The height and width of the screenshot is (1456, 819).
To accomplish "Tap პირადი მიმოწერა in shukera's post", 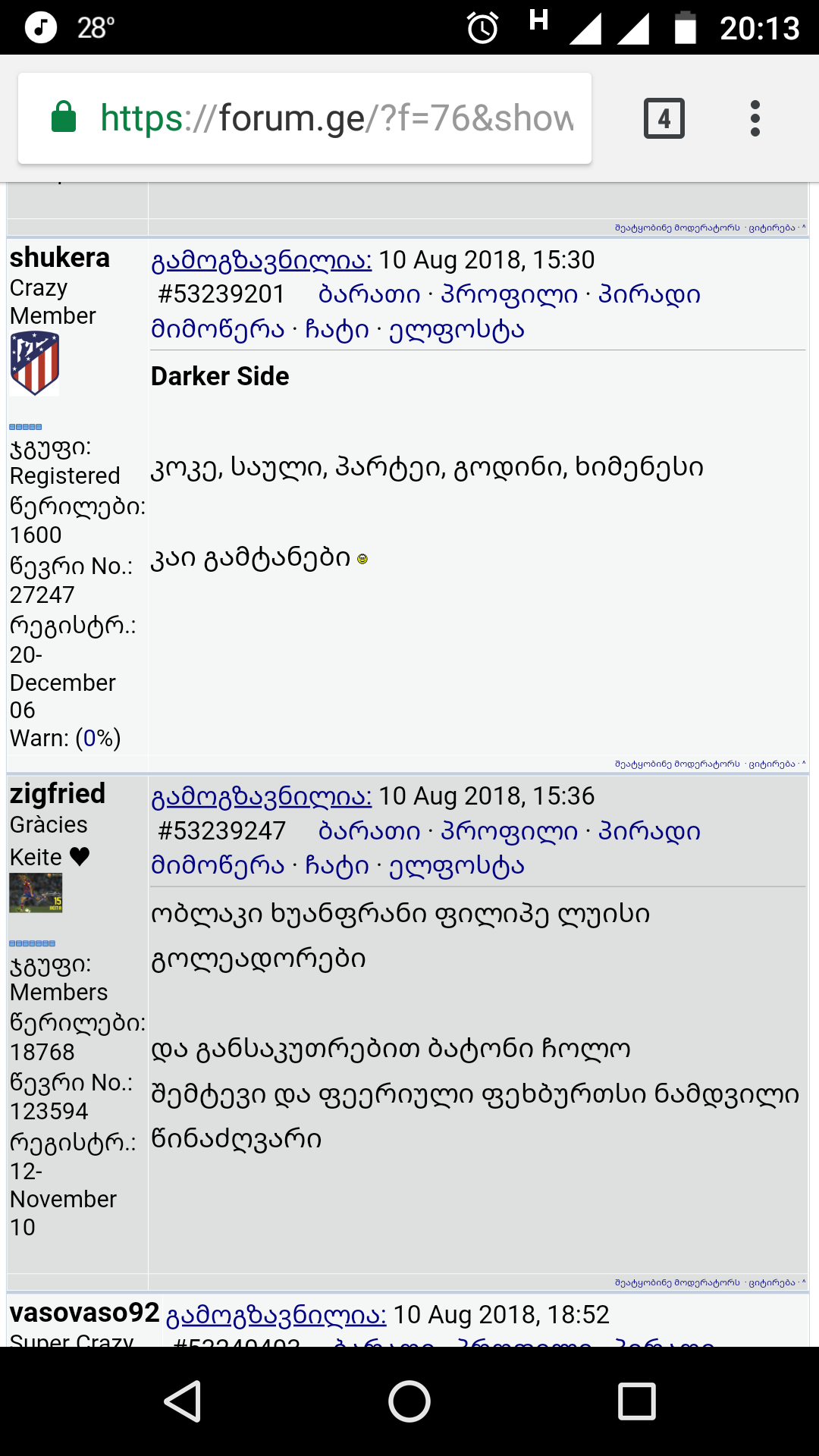I will [x=649, y=294].
